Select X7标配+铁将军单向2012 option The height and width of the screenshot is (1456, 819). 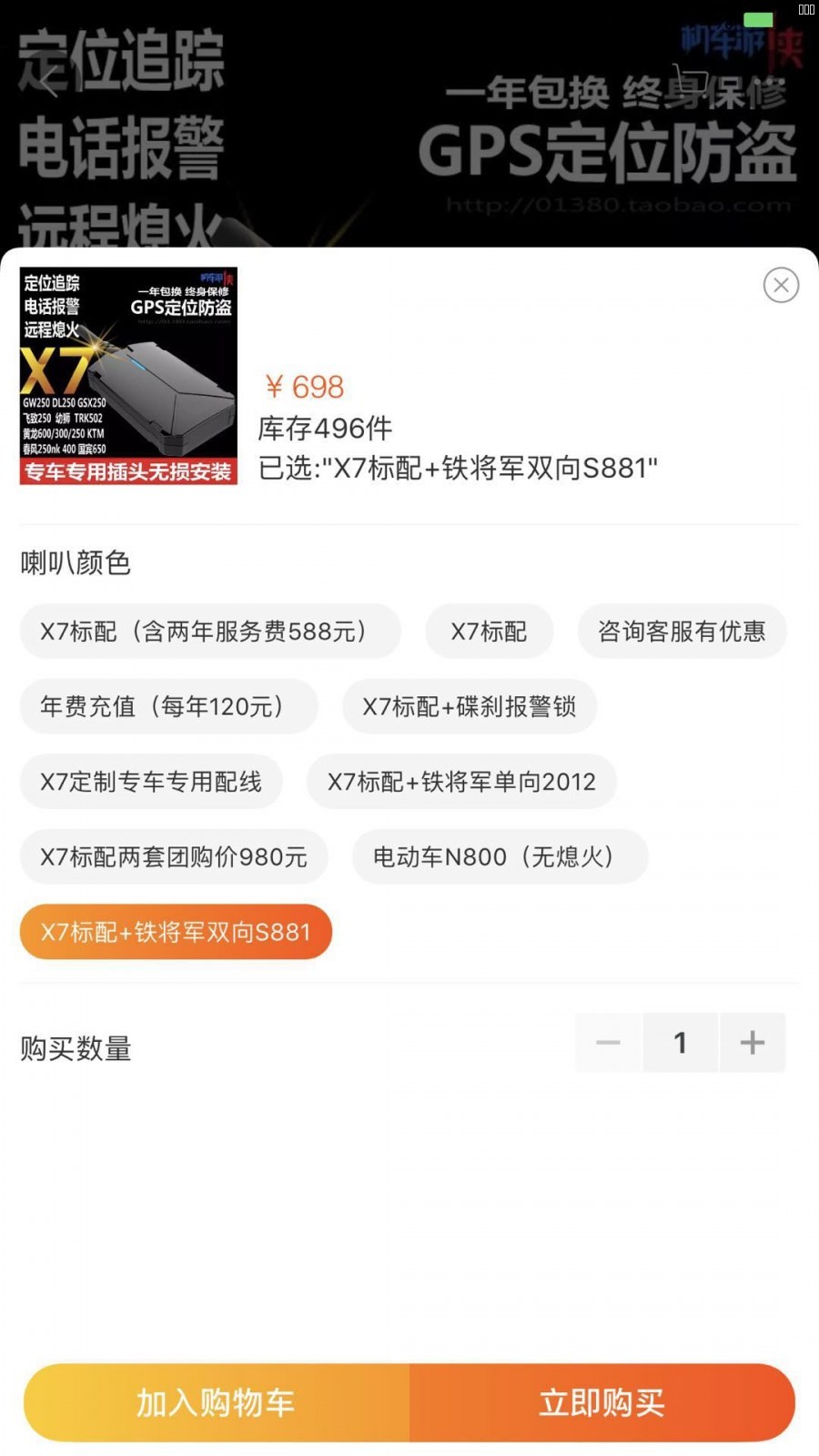point(461,782)
